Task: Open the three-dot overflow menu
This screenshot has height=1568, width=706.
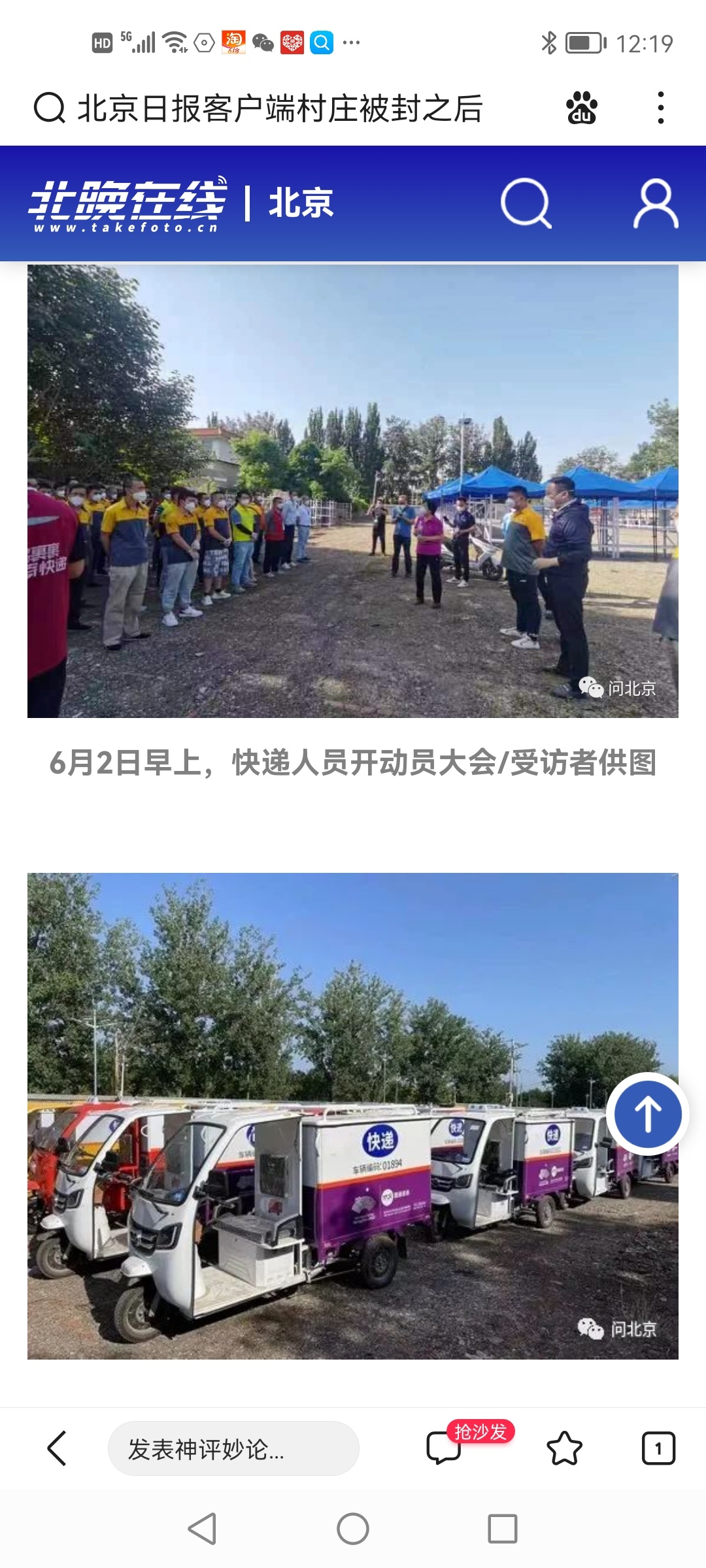Action: pos(661,108)
